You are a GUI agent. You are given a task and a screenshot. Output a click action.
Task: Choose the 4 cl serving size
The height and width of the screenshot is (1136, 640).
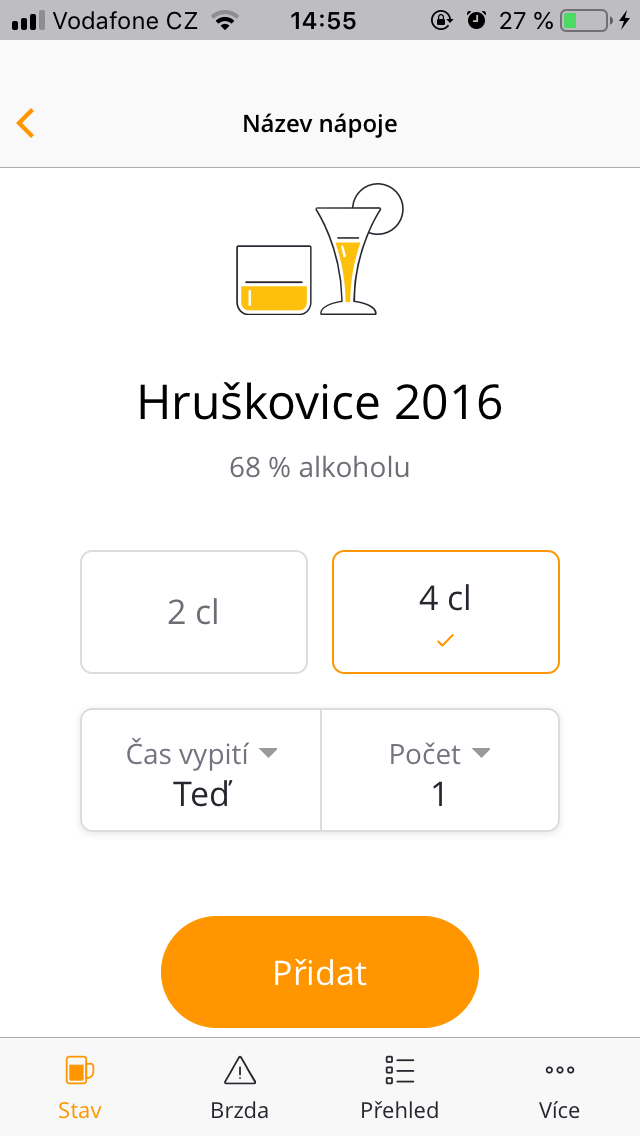point(445,612)
